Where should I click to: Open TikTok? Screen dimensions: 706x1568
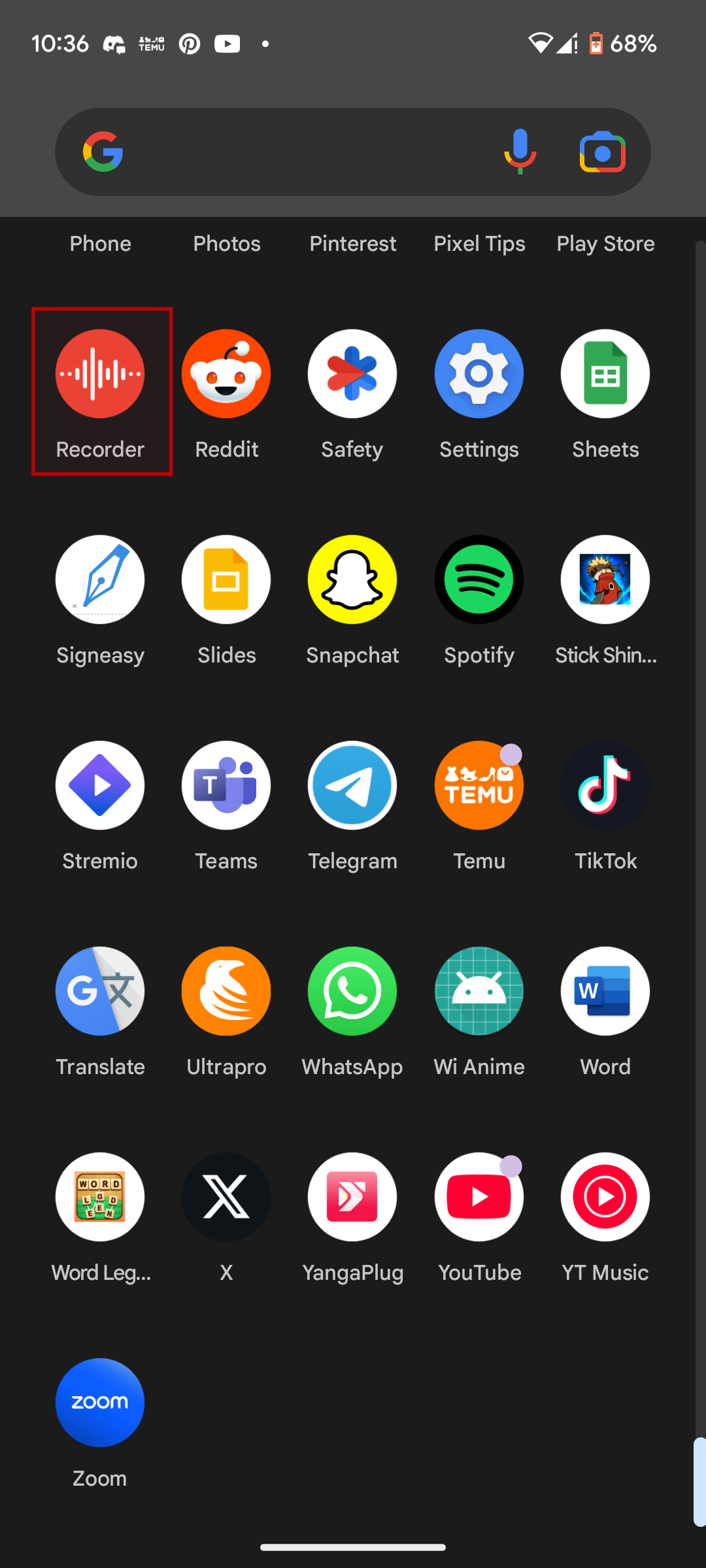(x=605, y=786)
